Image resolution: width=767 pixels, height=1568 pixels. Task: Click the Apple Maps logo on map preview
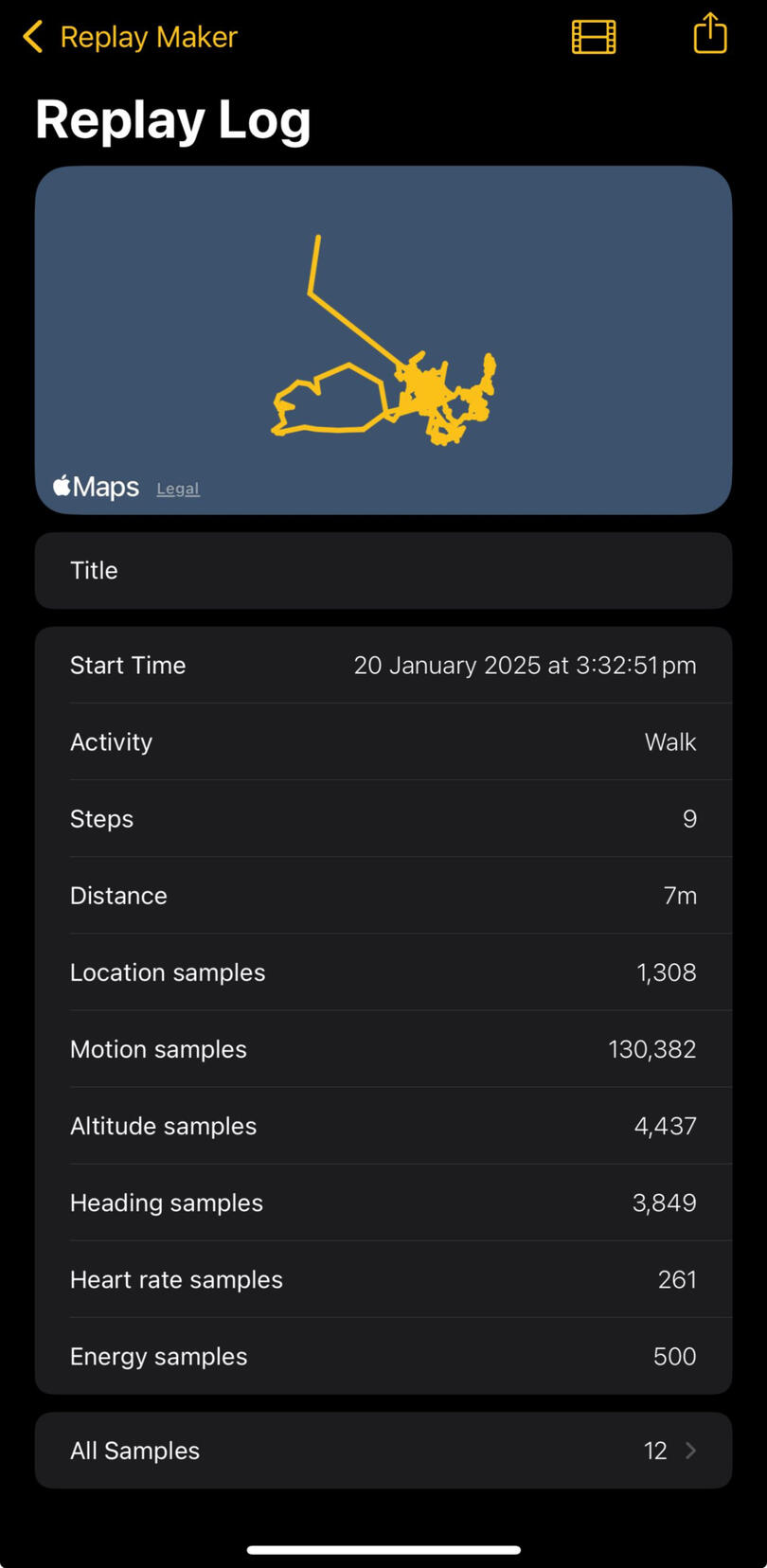pos(95,486)
